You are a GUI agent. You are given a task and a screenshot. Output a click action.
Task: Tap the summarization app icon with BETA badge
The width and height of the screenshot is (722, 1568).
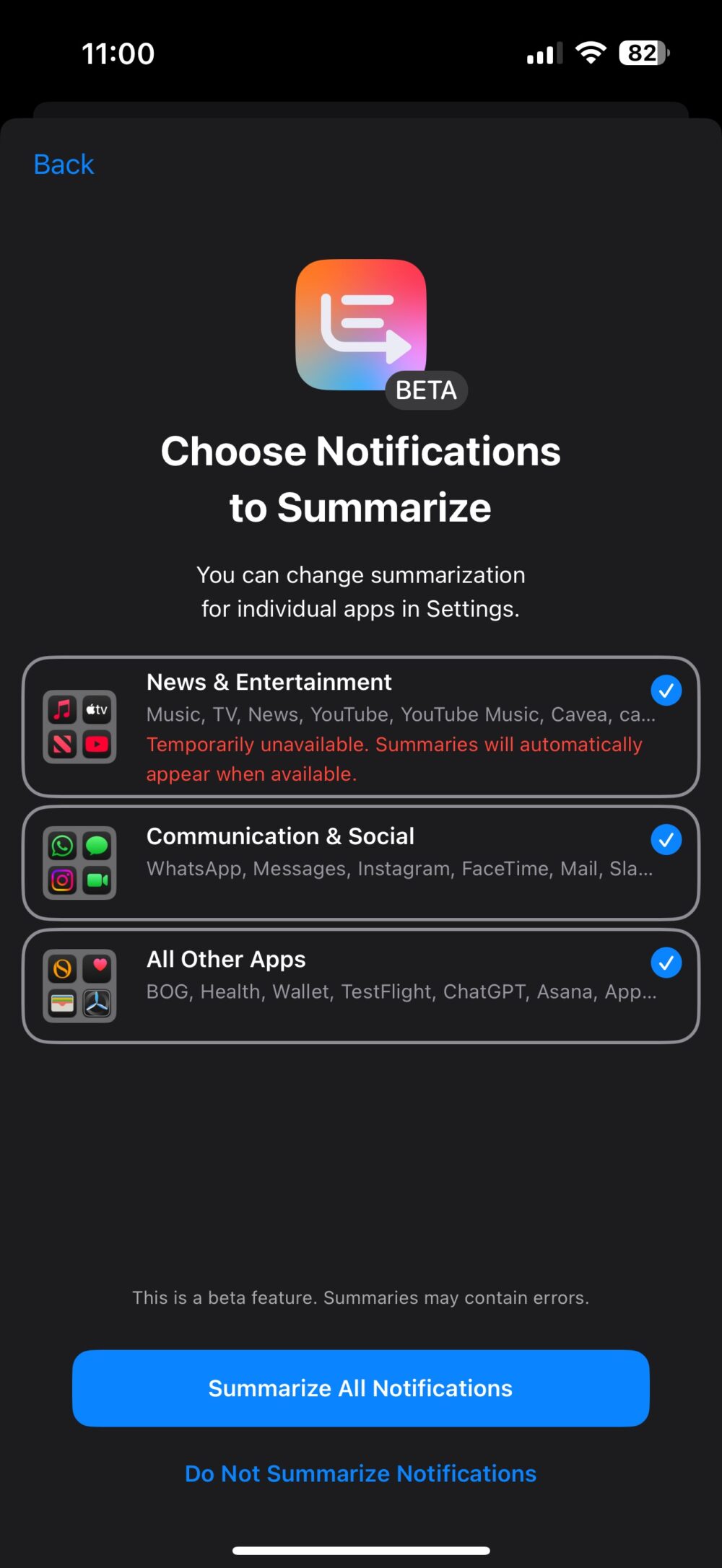(361, 325)
